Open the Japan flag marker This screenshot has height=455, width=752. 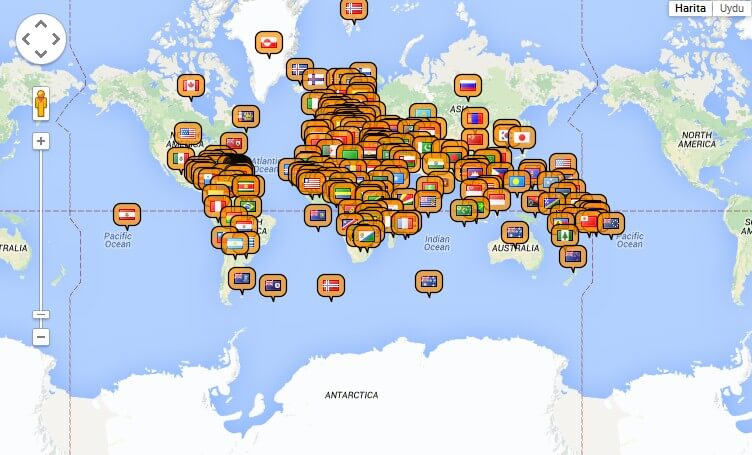(x=521, y=136)
